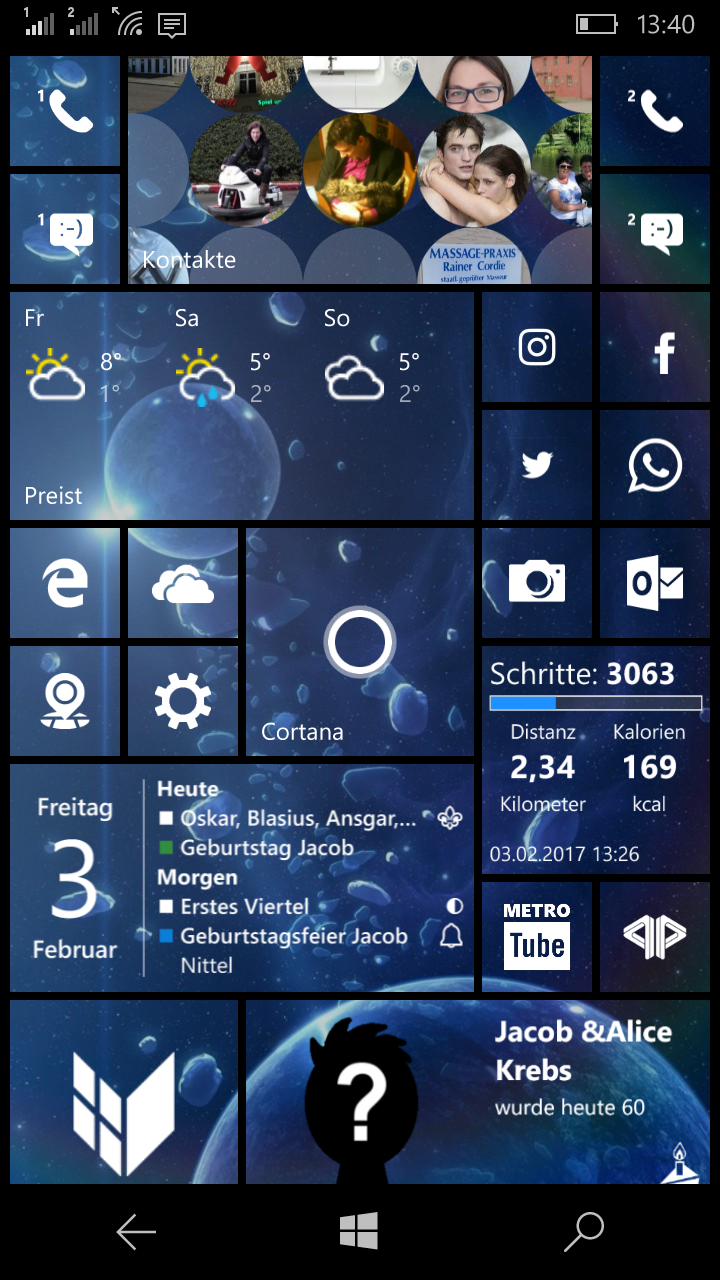
Task: Open WhatsApp
Action: click(655, 465)
